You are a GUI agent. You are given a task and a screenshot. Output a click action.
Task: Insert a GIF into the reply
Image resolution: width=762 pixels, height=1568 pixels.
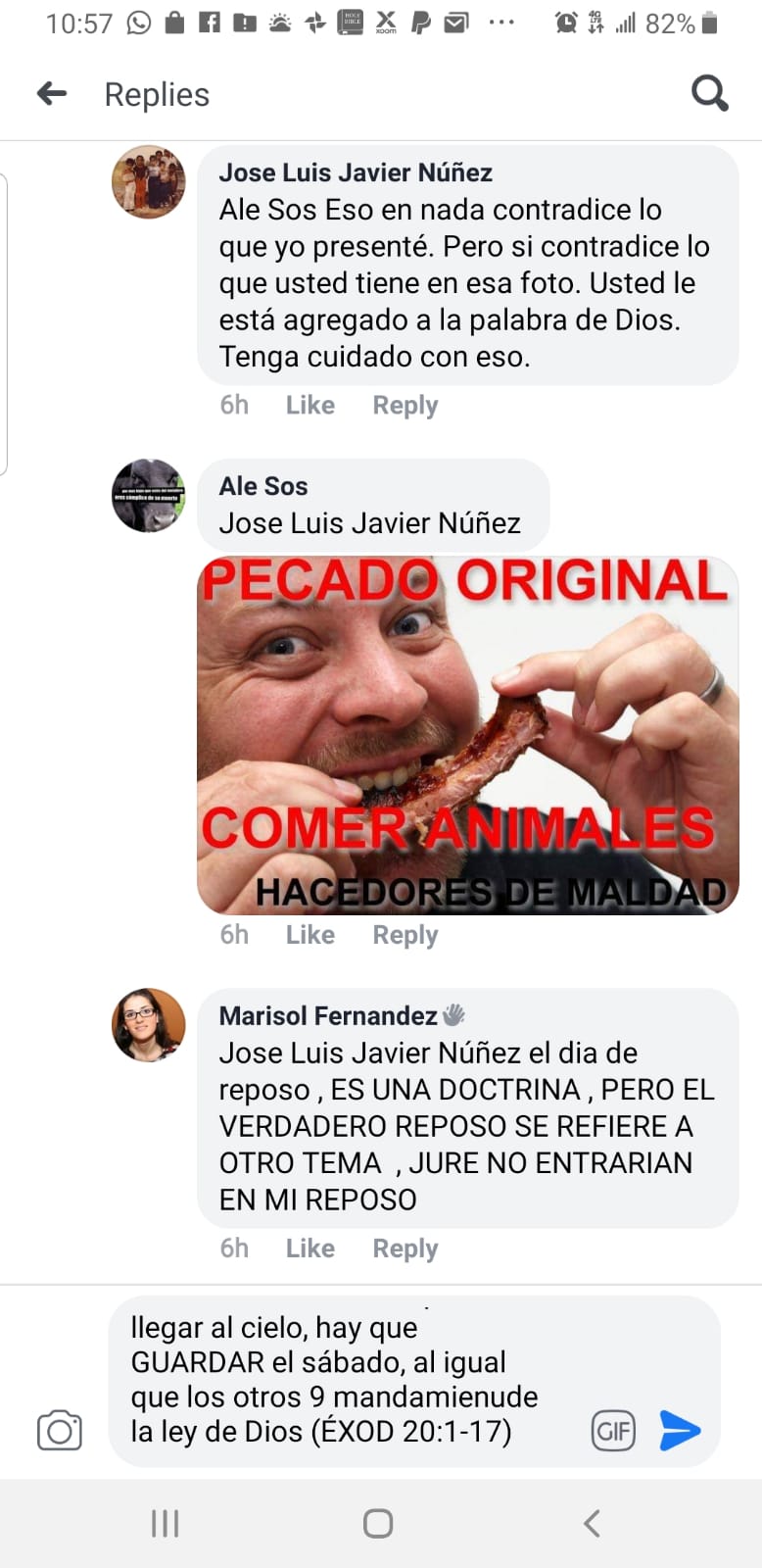coord(614,1432)
